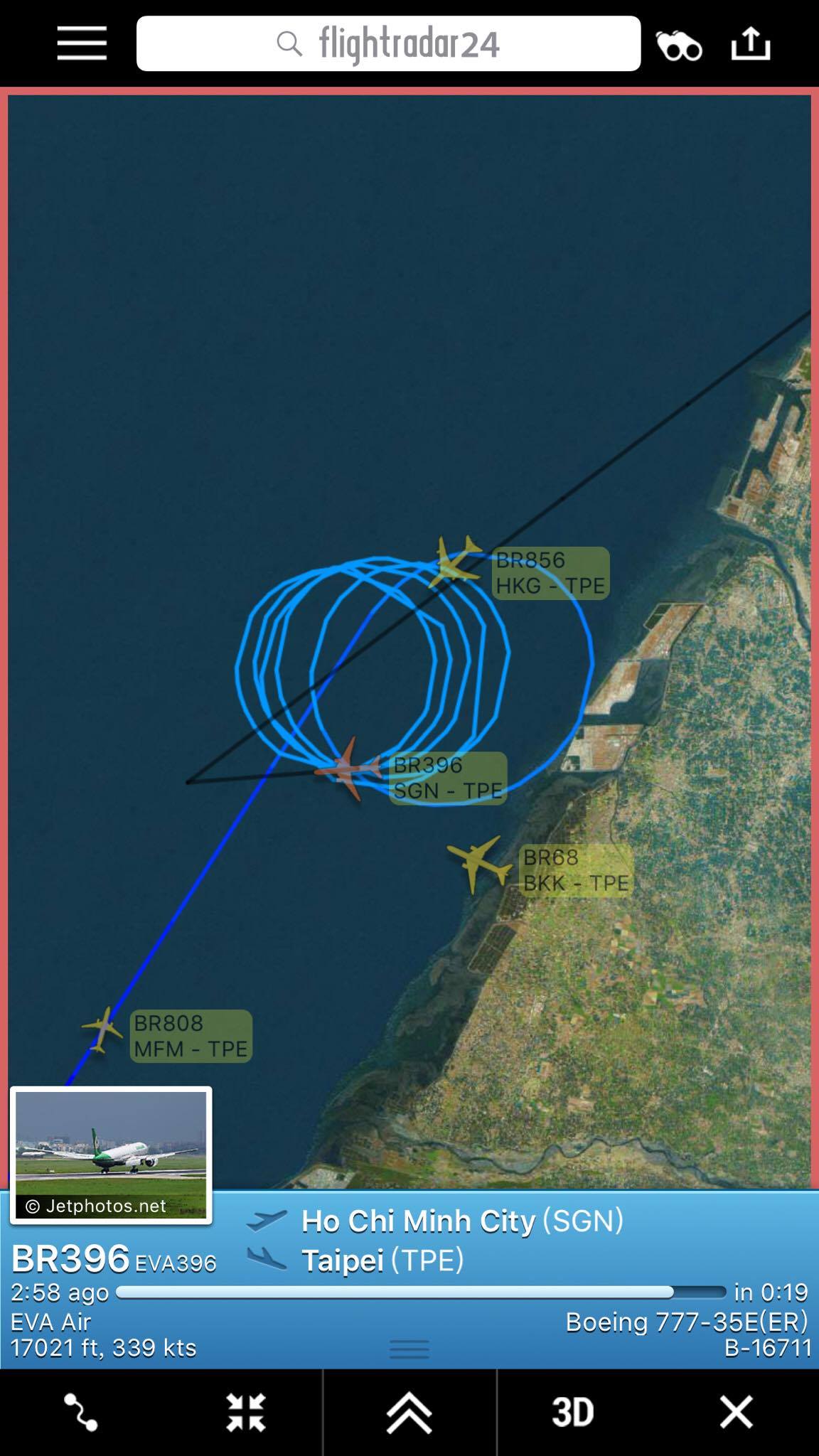Tap the center-on-aircraft arrows icon

(245, 1412)
